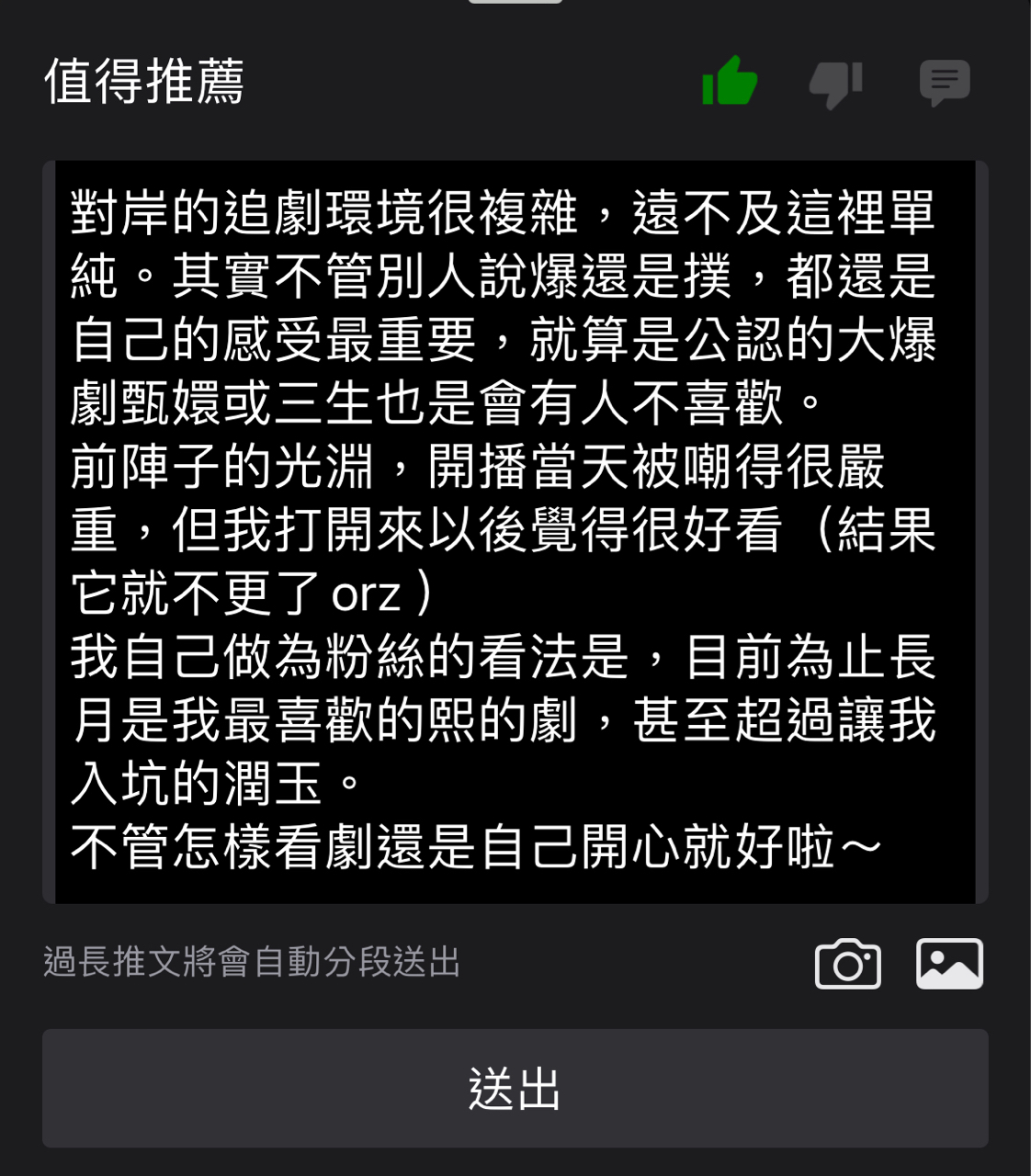Select the green thumbs-up push type
Viewport: 1031px width, 1176px height.
730,82
